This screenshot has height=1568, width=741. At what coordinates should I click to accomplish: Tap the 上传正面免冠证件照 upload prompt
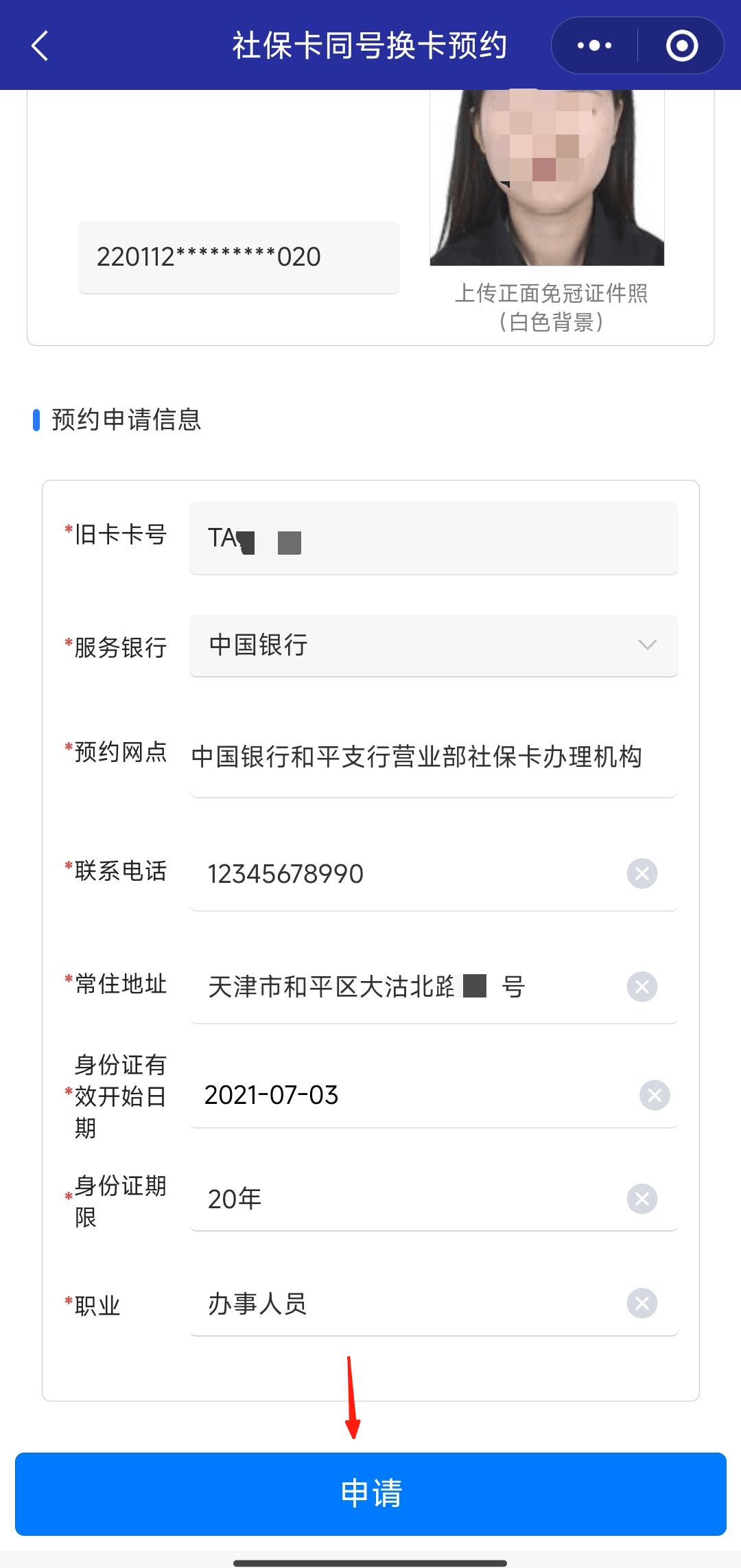[554, 294]
